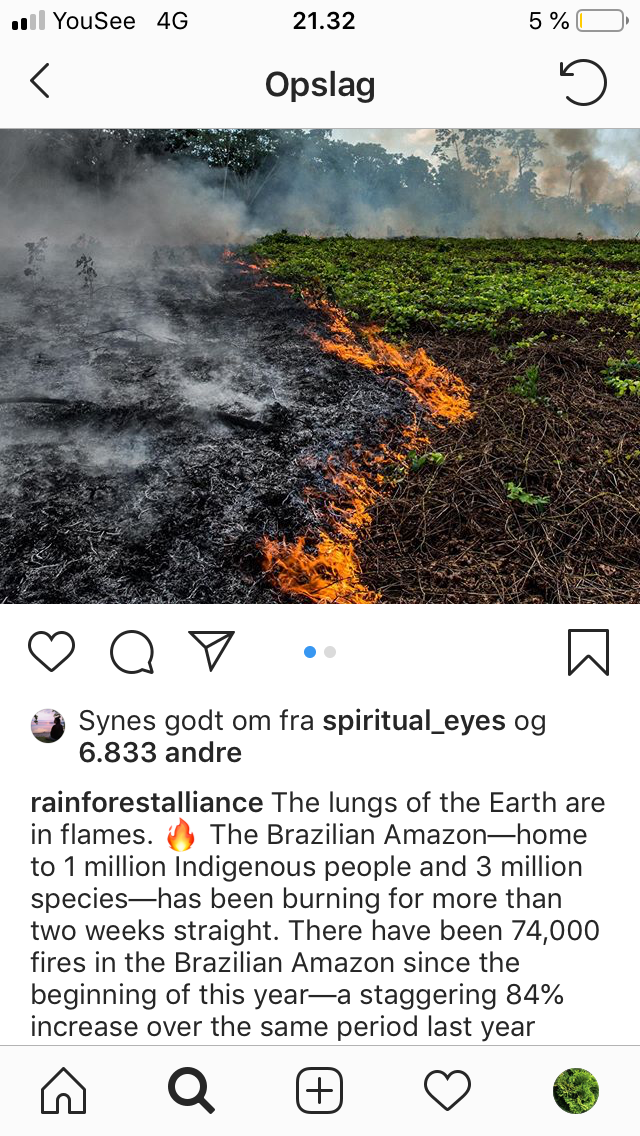Screen dimensions: 640x1136
Task: Share the post via the paper plane
Action: [x=211, y=651]
